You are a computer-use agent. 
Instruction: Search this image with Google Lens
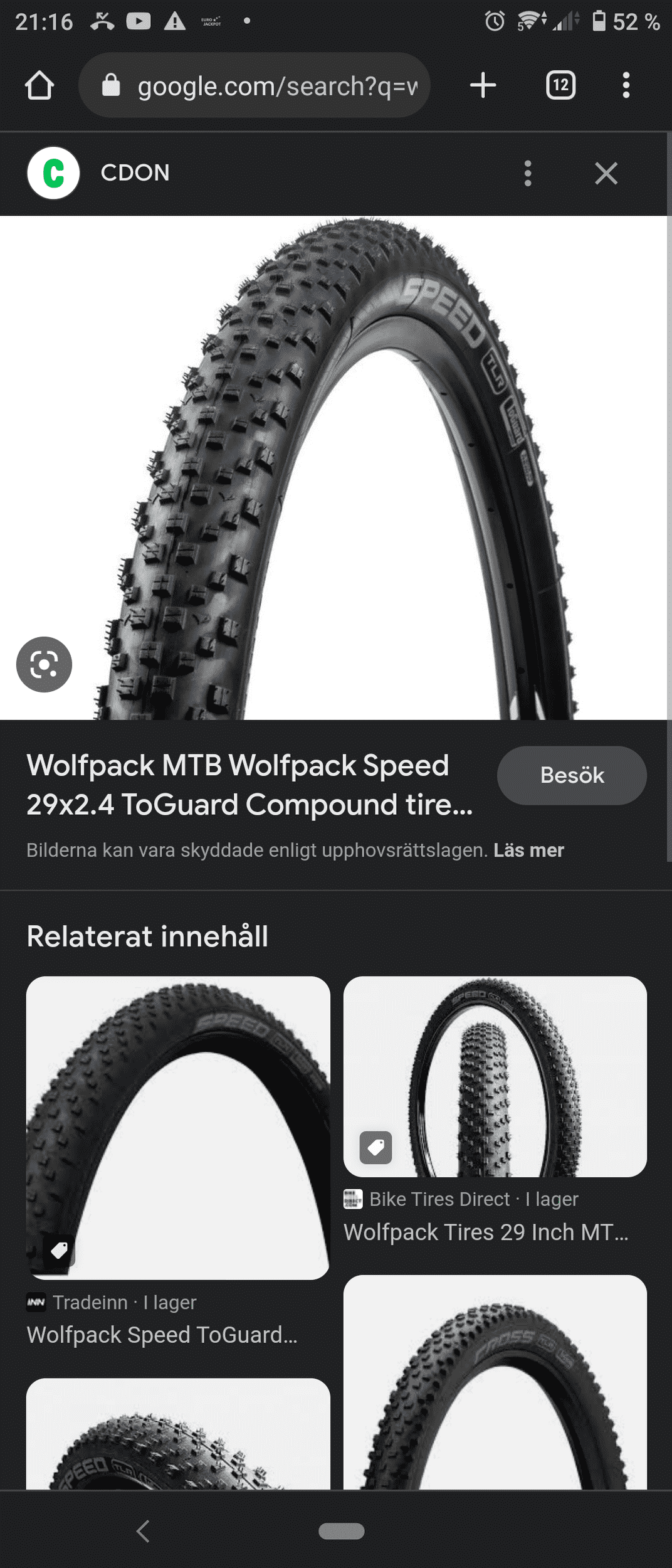[44, 664]
